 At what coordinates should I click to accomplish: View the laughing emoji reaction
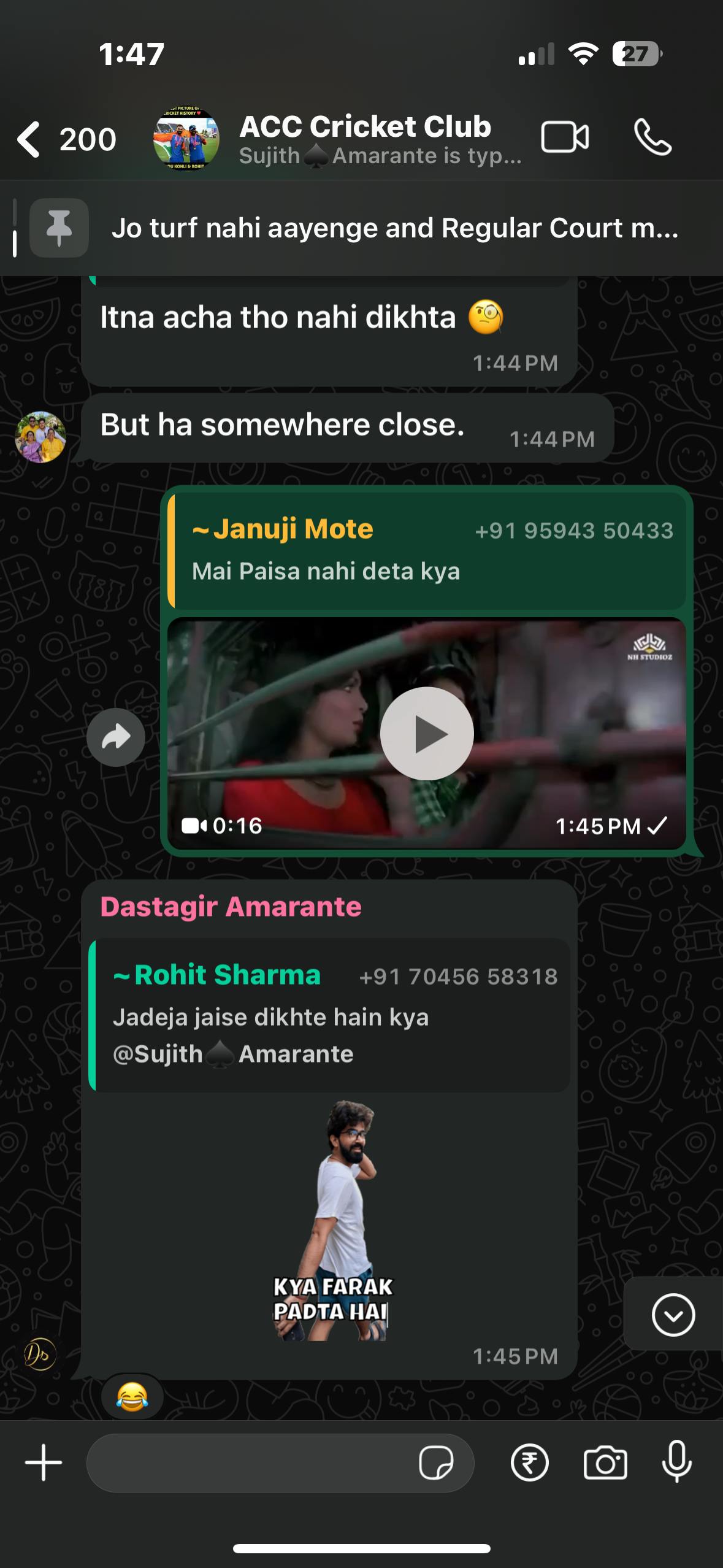[x=132, y=1397]
